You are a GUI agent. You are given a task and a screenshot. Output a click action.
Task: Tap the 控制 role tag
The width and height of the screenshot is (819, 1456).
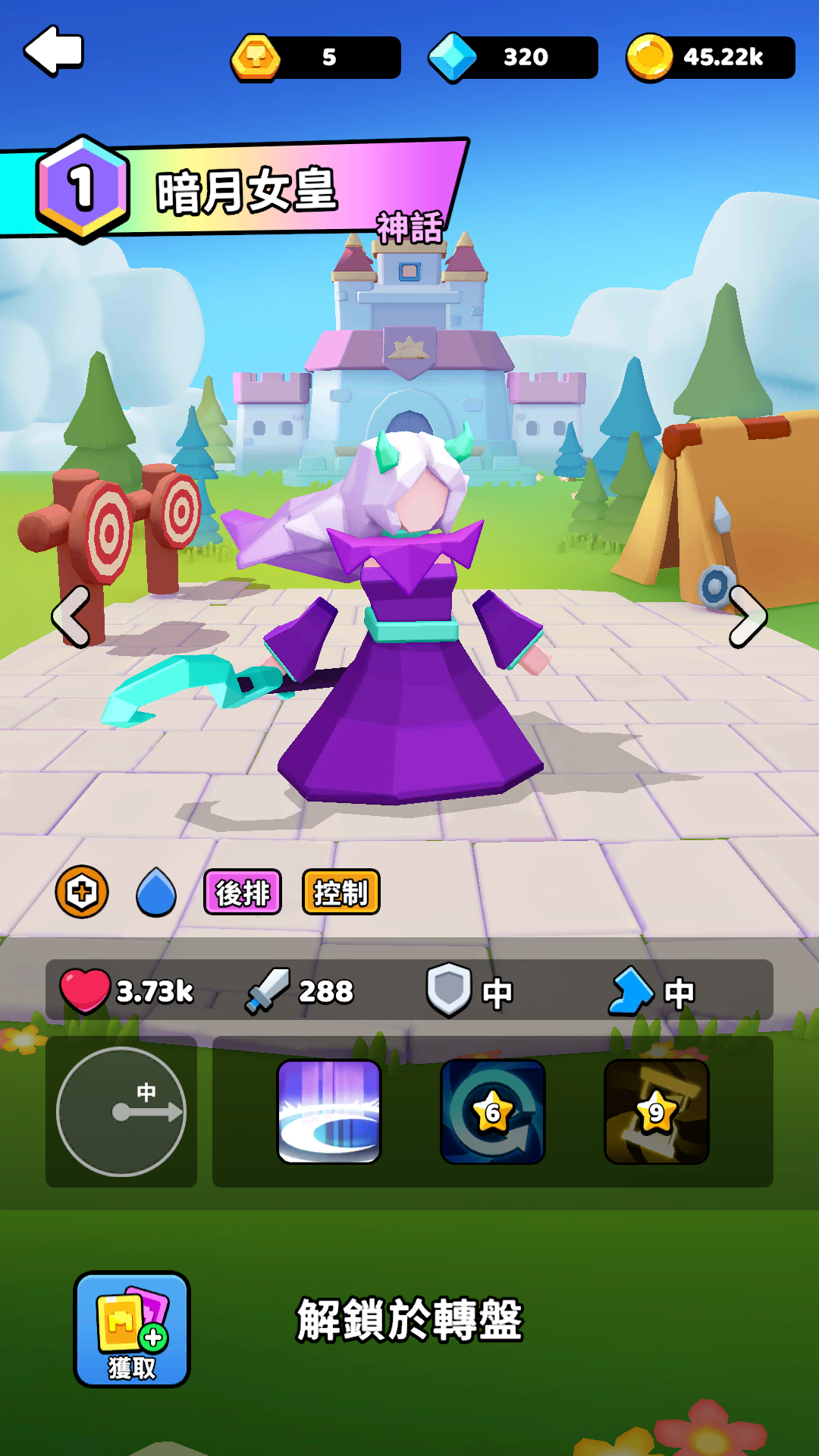click(340, 893)
